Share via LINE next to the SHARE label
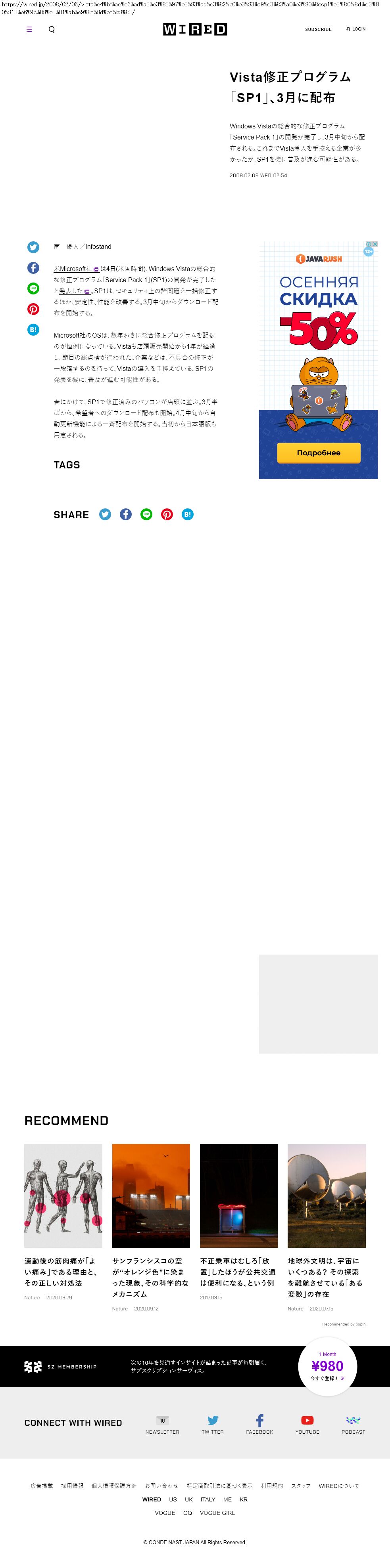This screenshot has width=390, height=1568. tap(146, 515)
